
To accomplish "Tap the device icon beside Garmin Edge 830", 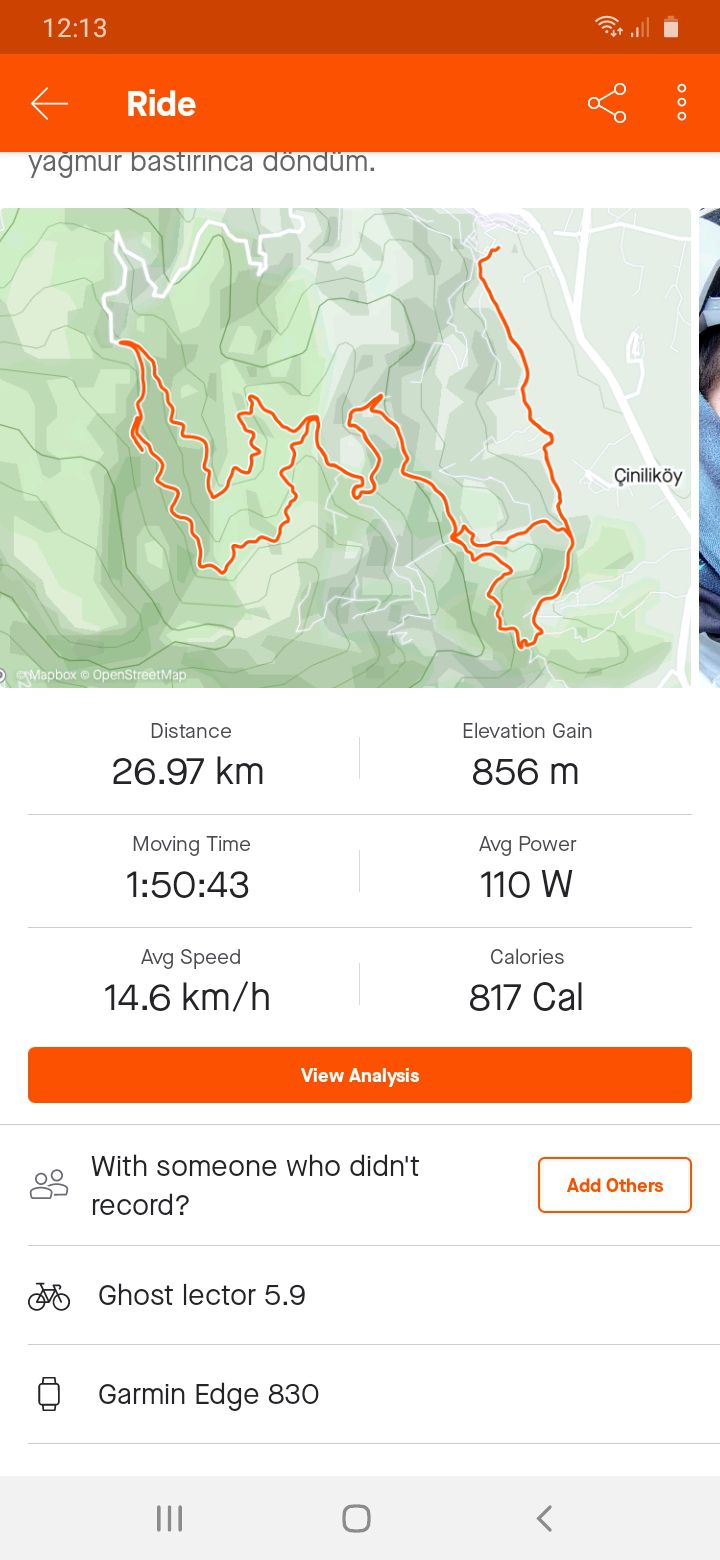I will point(46,1394).
